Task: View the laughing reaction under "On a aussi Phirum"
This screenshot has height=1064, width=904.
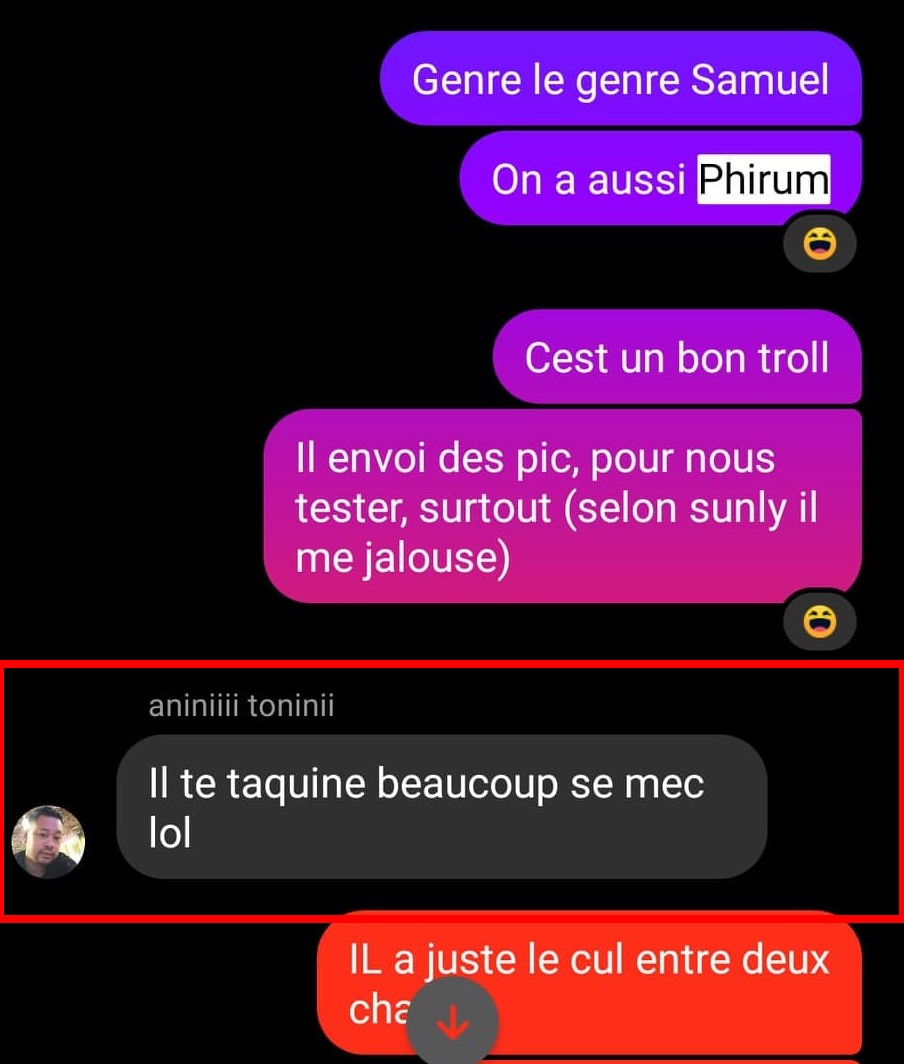Action: [819, 242]
